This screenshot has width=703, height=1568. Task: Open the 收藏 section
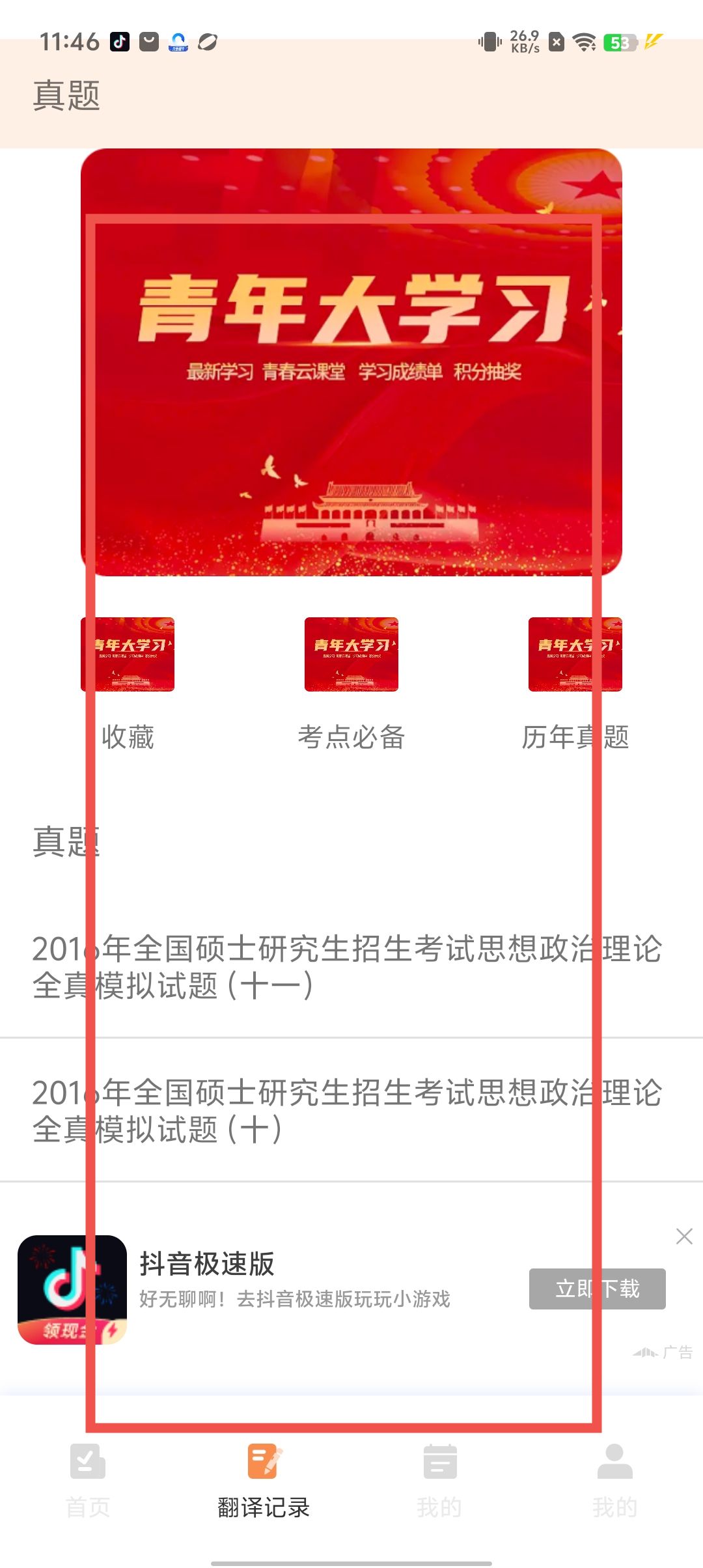[128, 684]
